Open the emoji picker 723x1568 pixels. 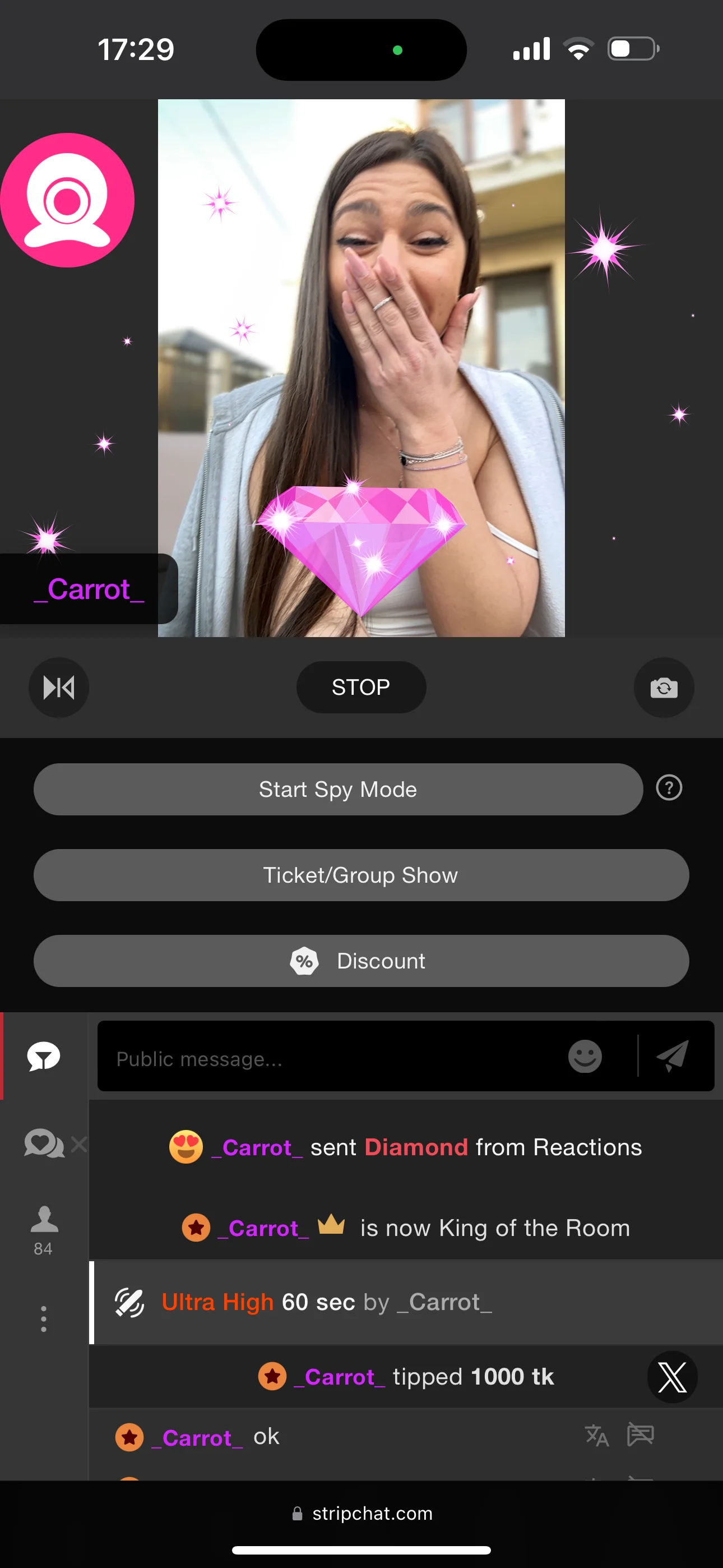click(x=584, y=1057)
